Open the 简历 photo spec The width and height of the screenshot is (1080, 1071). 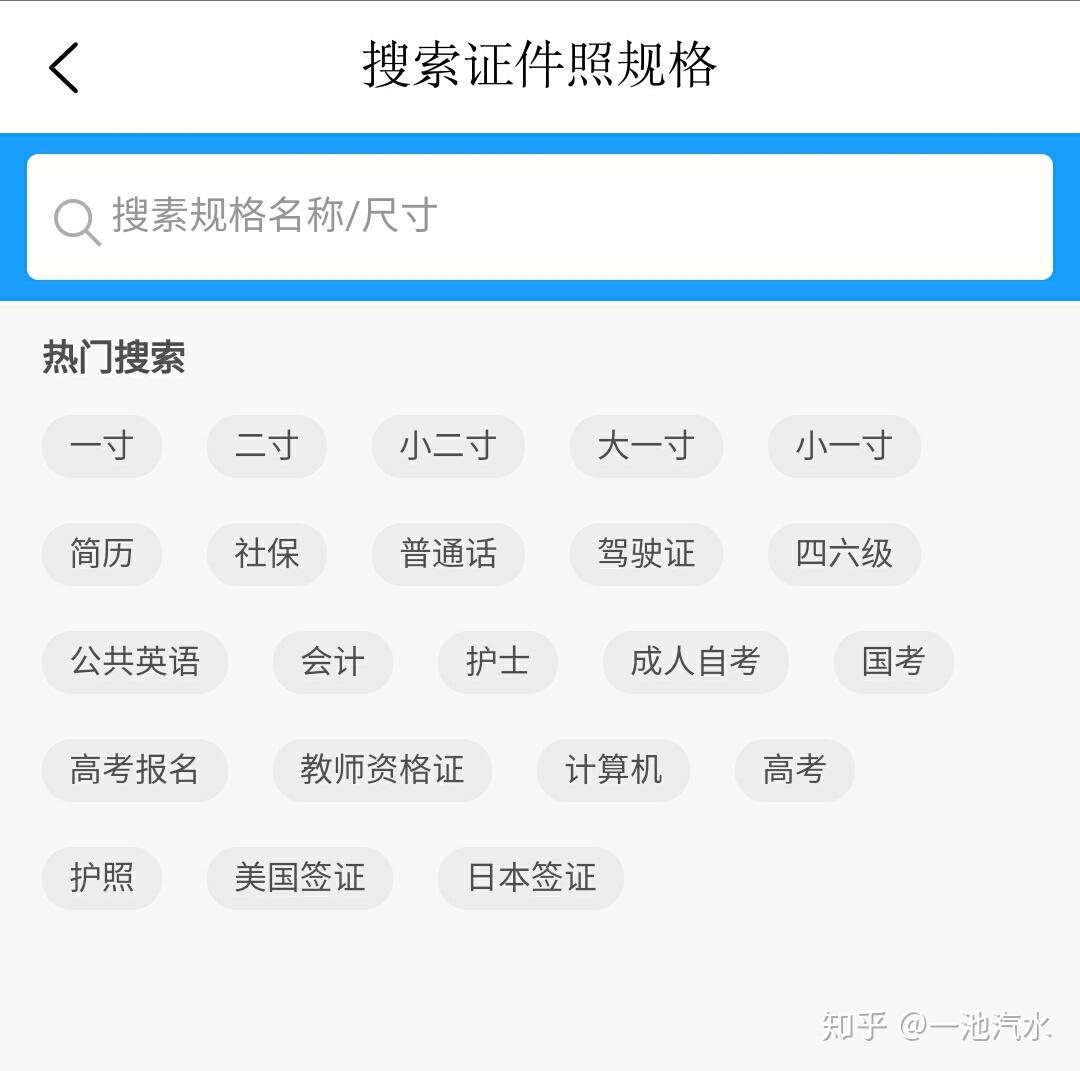pyautogui.click(x=101, y=554)
